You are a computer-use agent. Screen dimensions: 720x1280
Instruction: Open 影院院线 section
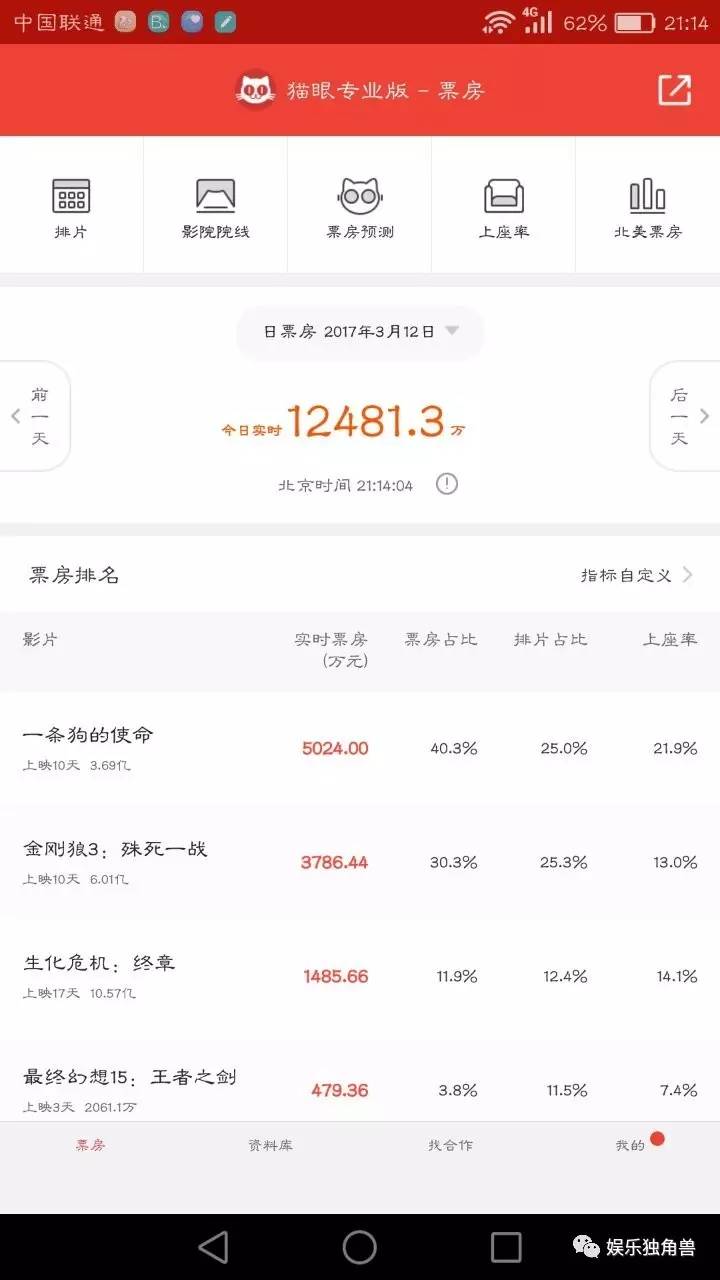point(215,207)
